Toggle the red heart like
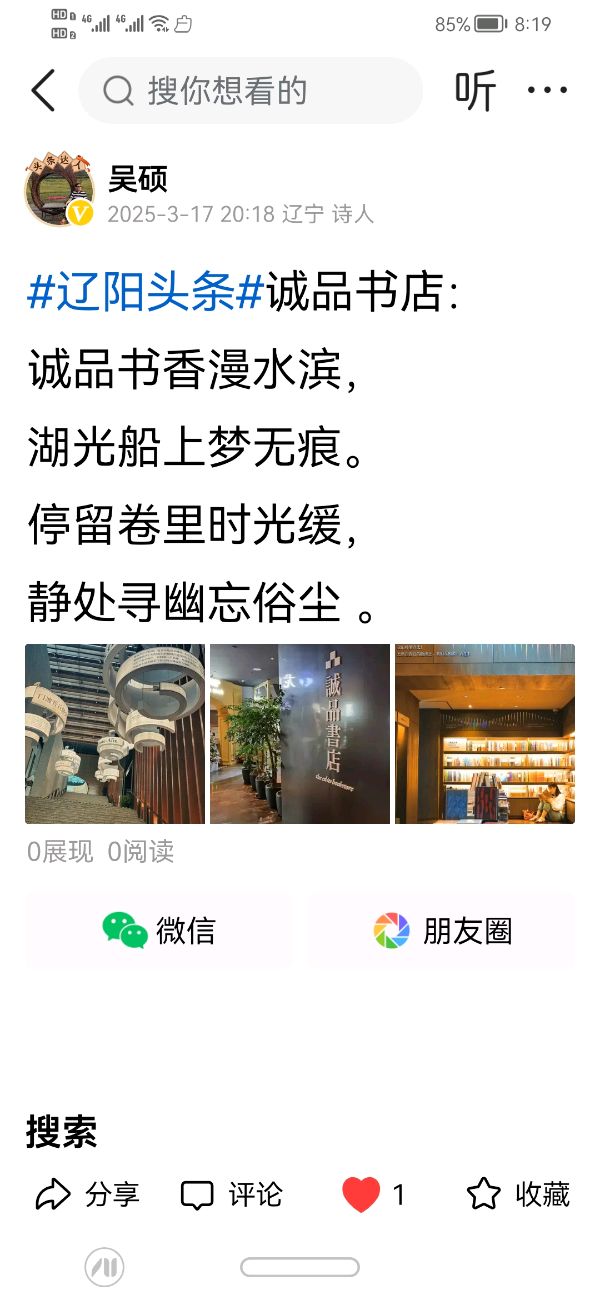 [361, 1194]
